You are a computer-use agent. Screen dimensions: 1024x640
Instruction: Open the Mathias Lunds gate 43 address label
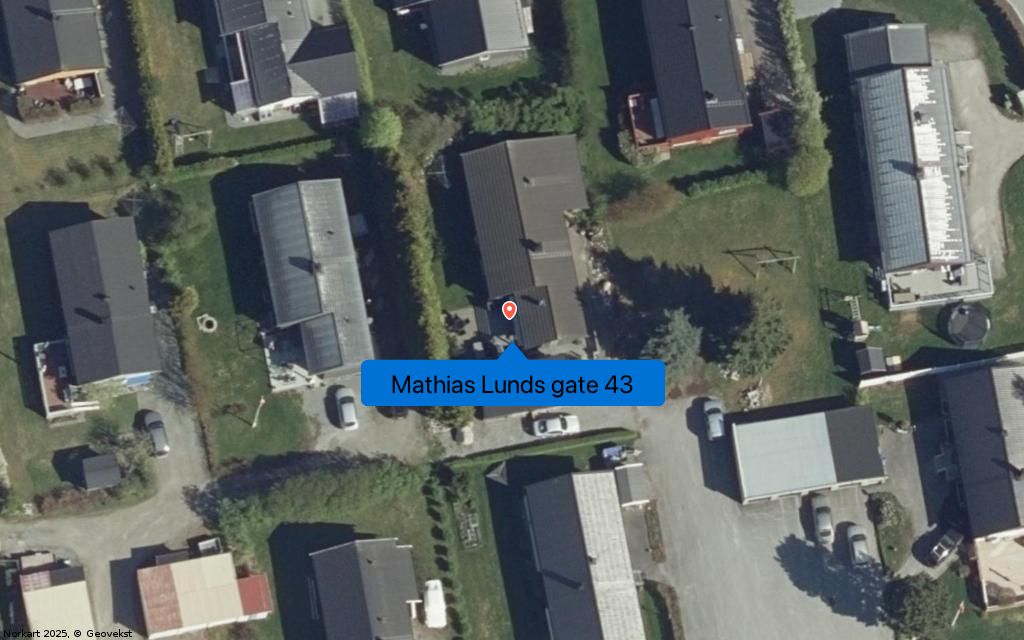coord(512,384)
